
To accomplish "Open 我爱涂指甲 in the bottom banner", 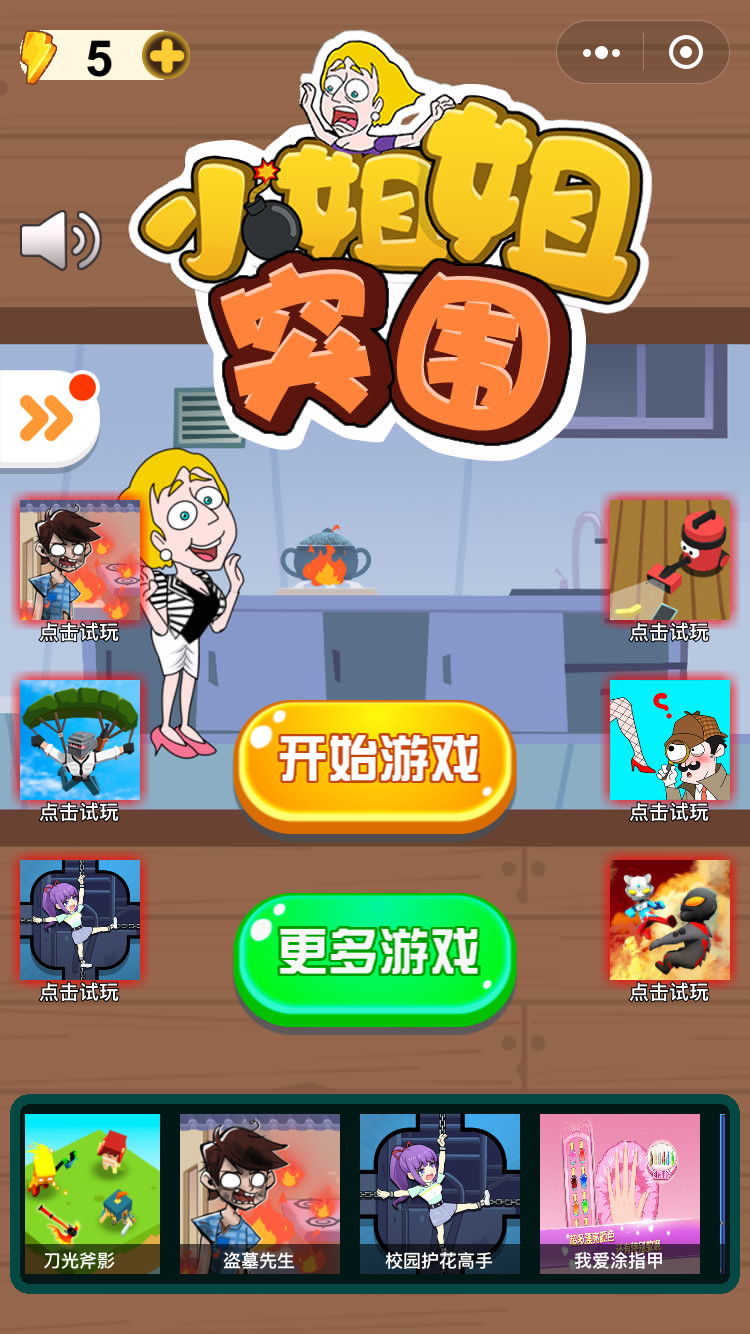I will (x=620, y=1192).
